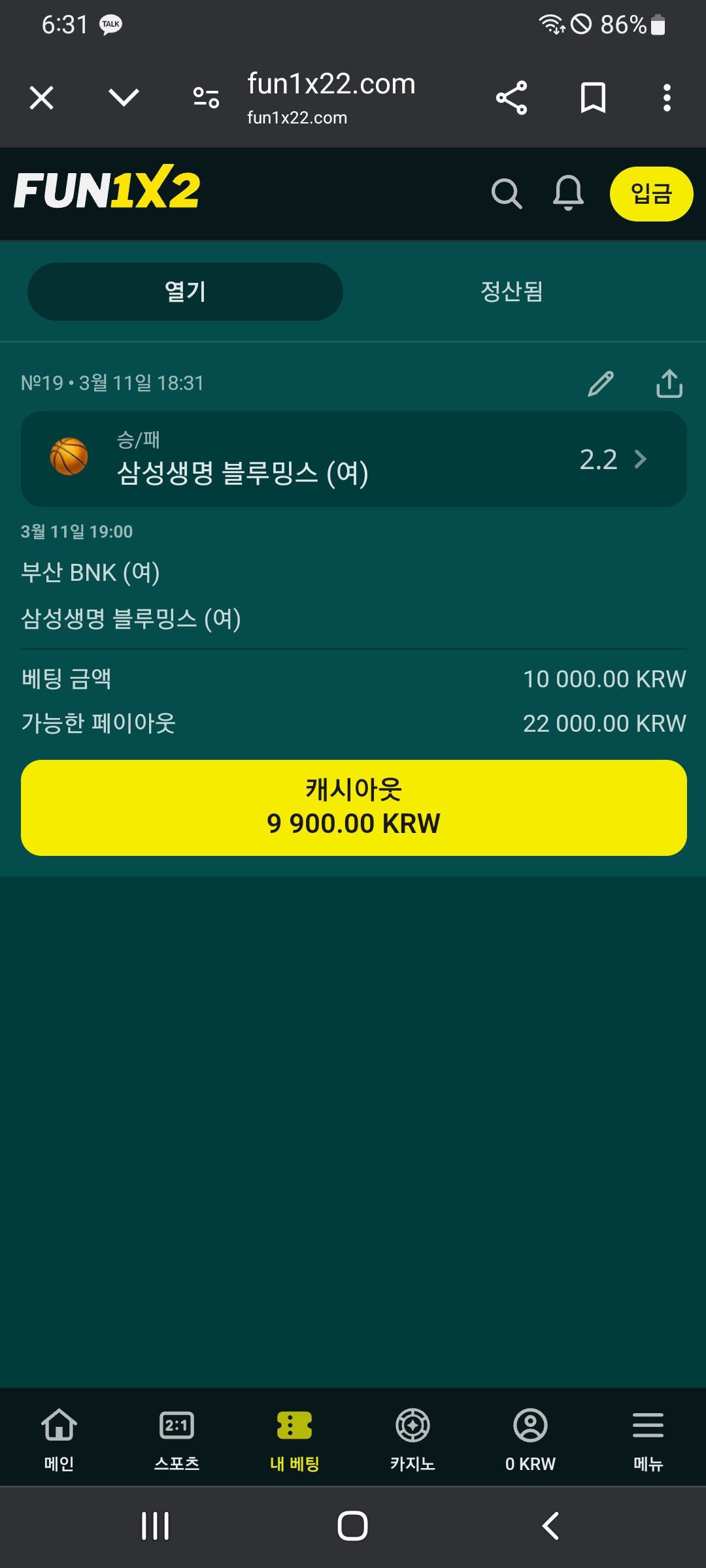Tap the yellow 입금 deposit button
Viewport: 706px width, 1568px height.
[651, 194]
